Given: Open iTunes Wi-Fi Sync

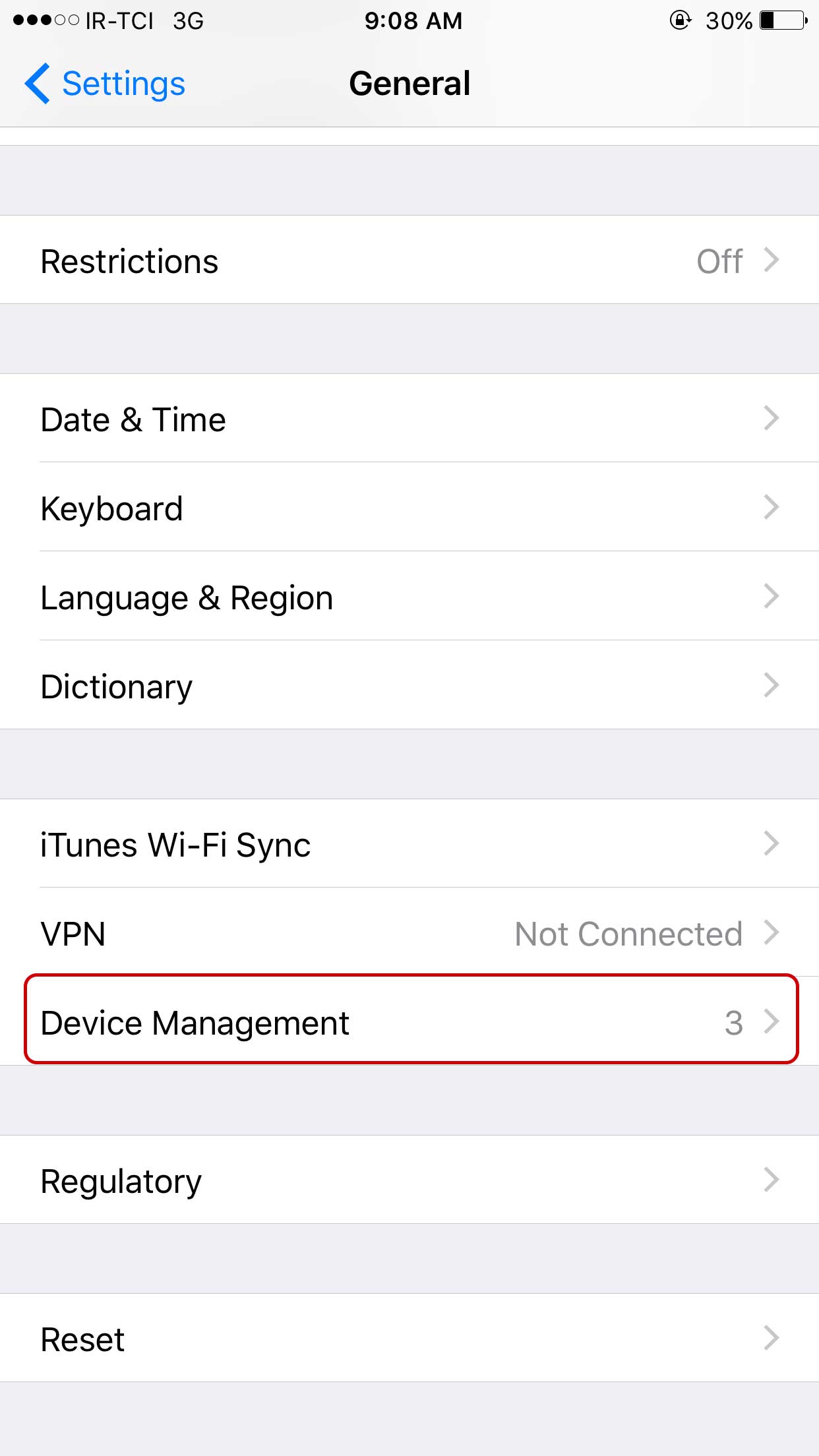Looking at the screenshot, I should pos(409,843).
